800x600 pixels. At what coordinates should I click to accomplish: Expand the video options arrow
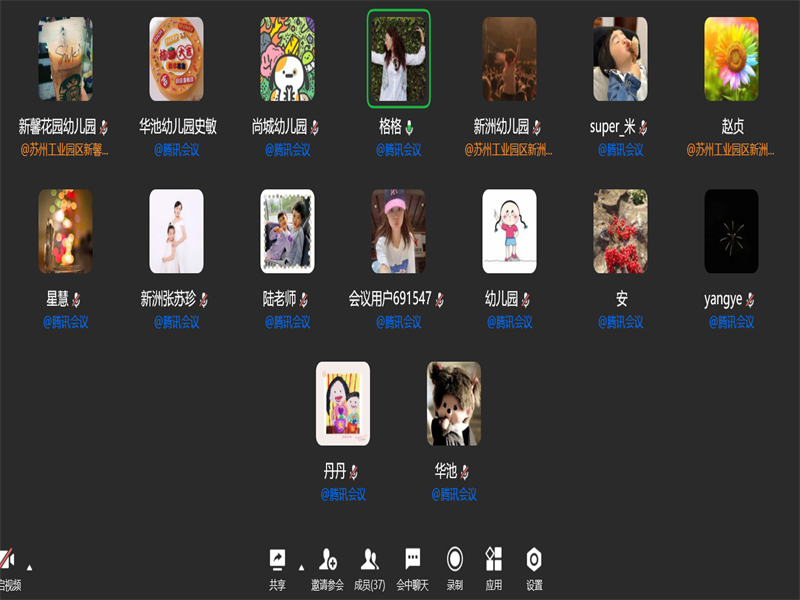pos(29,567)
